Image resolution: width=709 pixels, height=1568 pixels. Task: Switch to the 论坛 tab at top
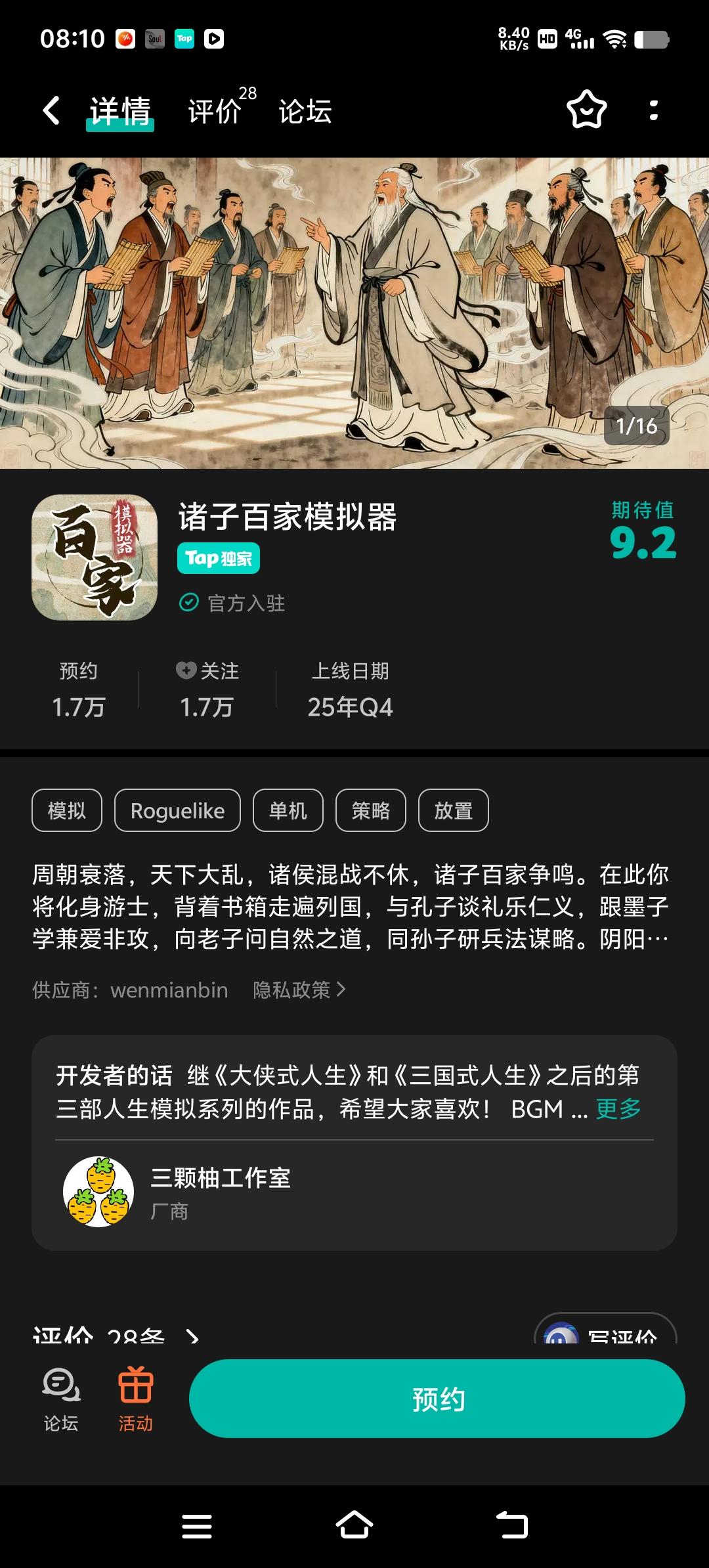pos(303,112)
